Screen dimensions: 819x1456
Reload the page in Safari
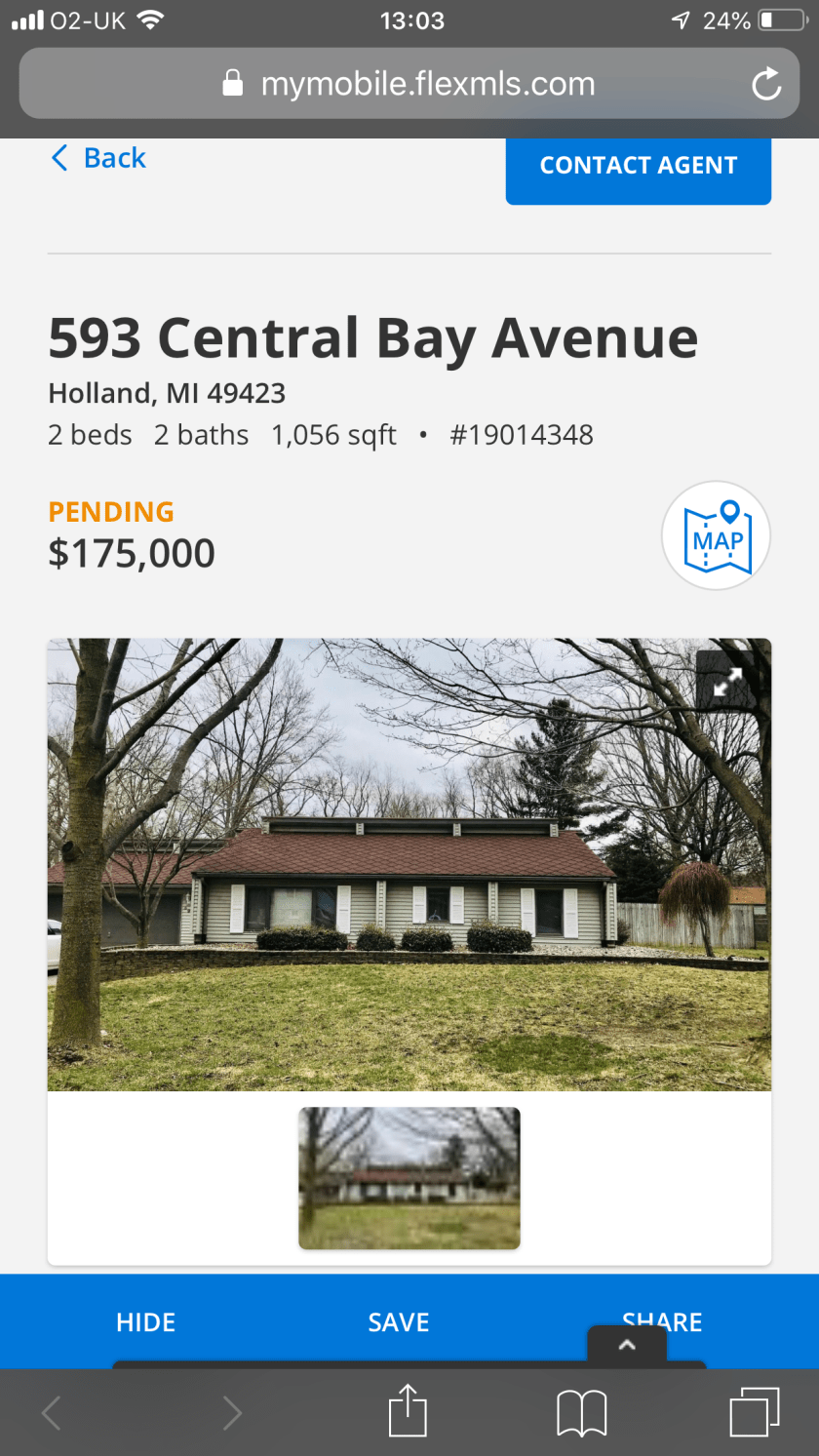pyautogui.click(x=766, y=85)
